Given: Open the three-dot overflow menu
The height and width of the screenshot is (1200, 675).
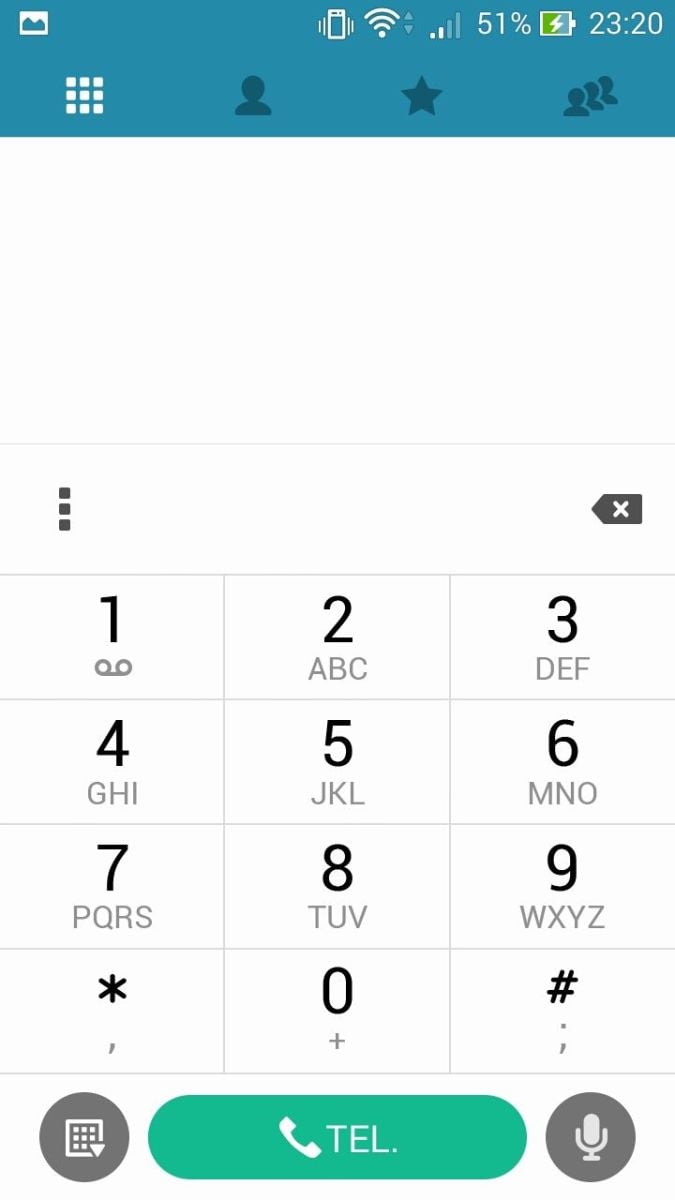Looking at the screenshot, I should tap(65, 509).
